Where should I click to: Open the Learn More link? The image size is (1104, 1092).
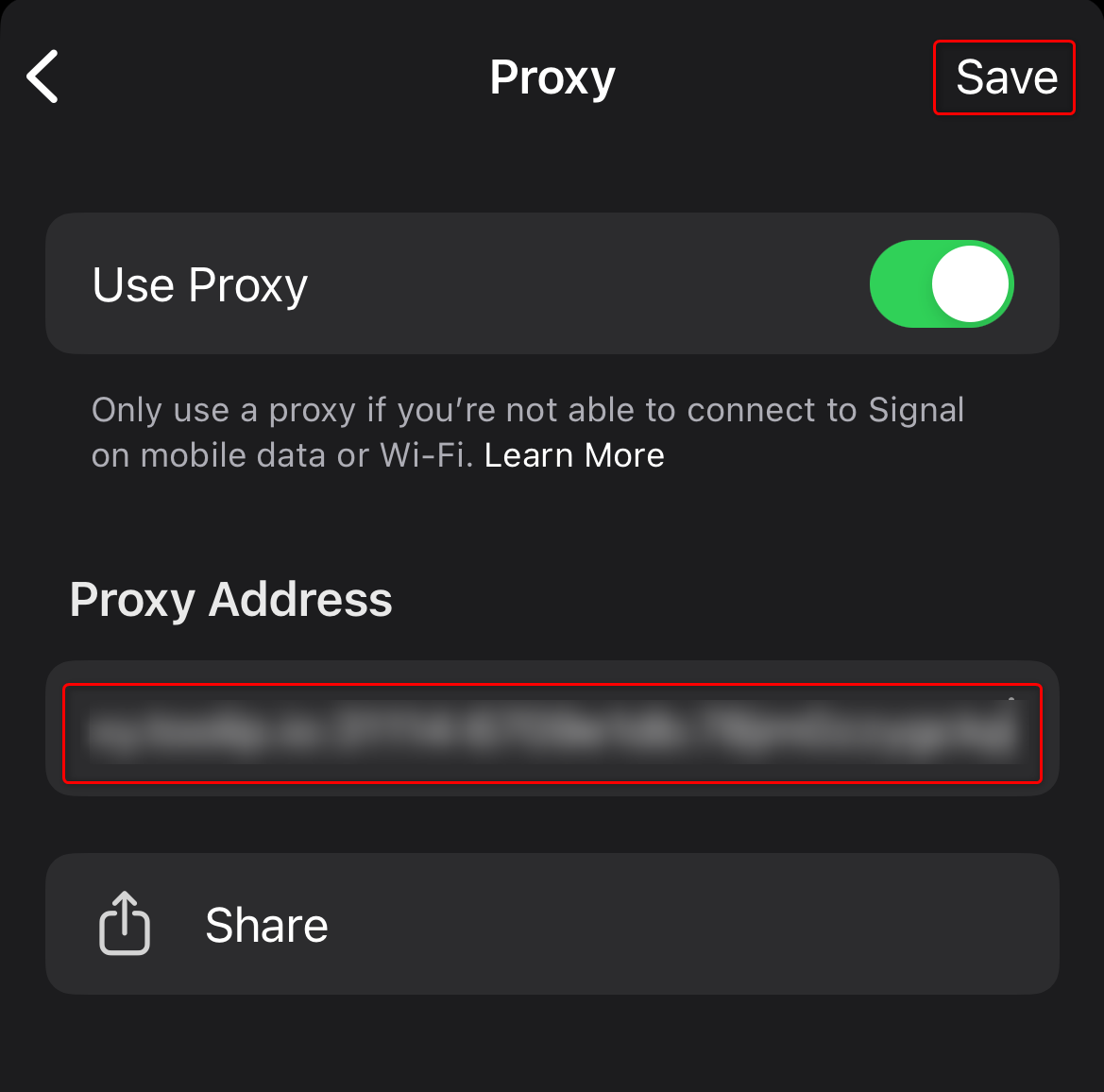click(574, 455)
